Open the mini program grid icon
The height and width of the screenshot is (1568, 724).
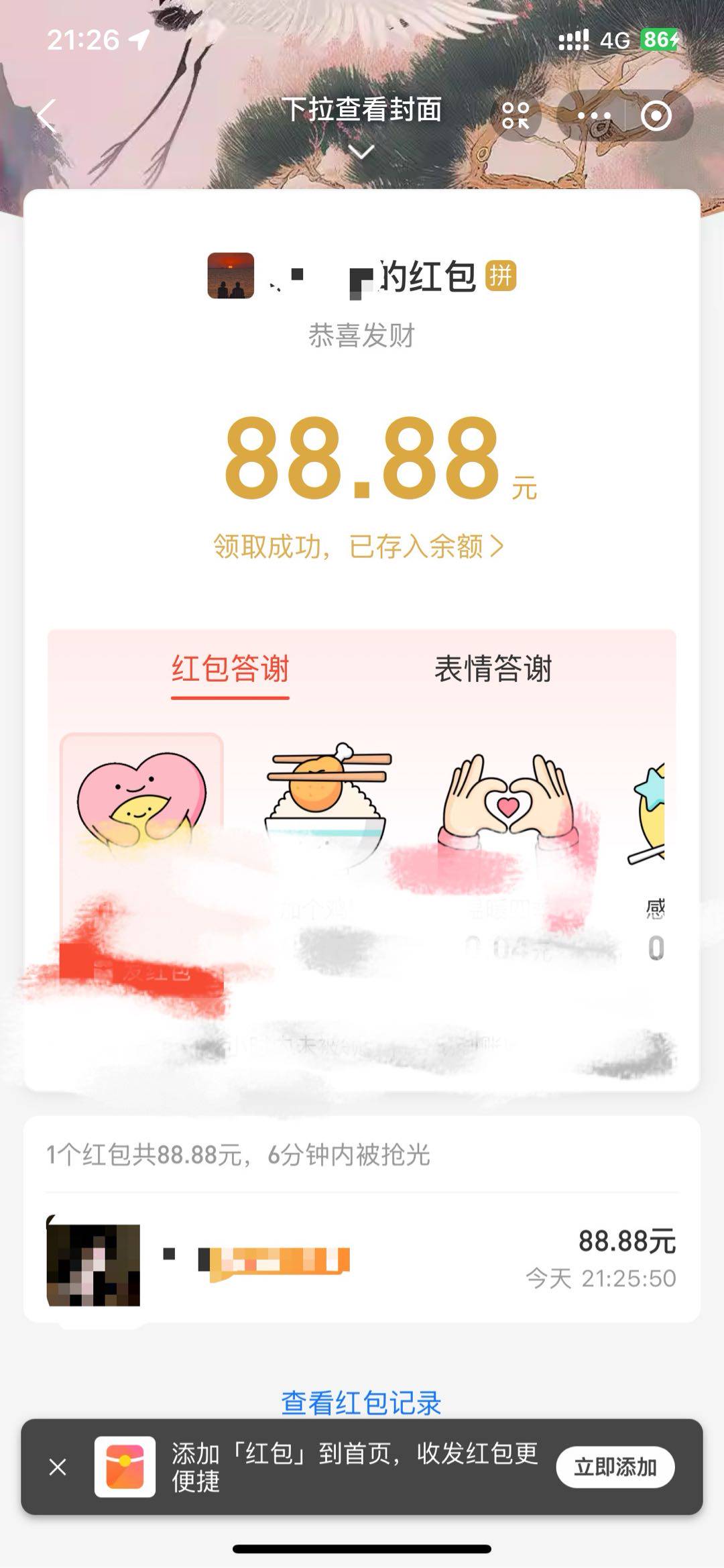click(x=516, y=115)
